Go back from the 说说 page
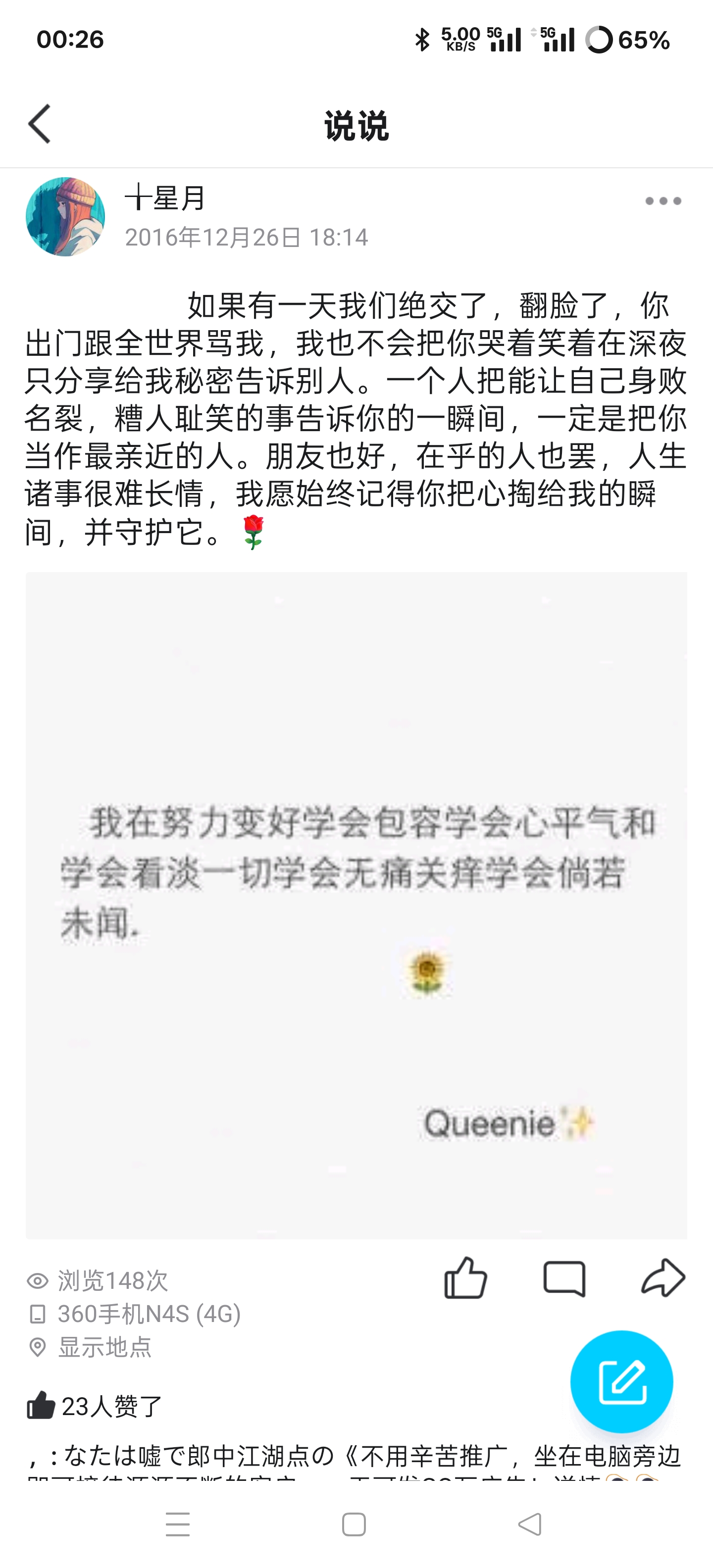 click(x=40, y=124)
